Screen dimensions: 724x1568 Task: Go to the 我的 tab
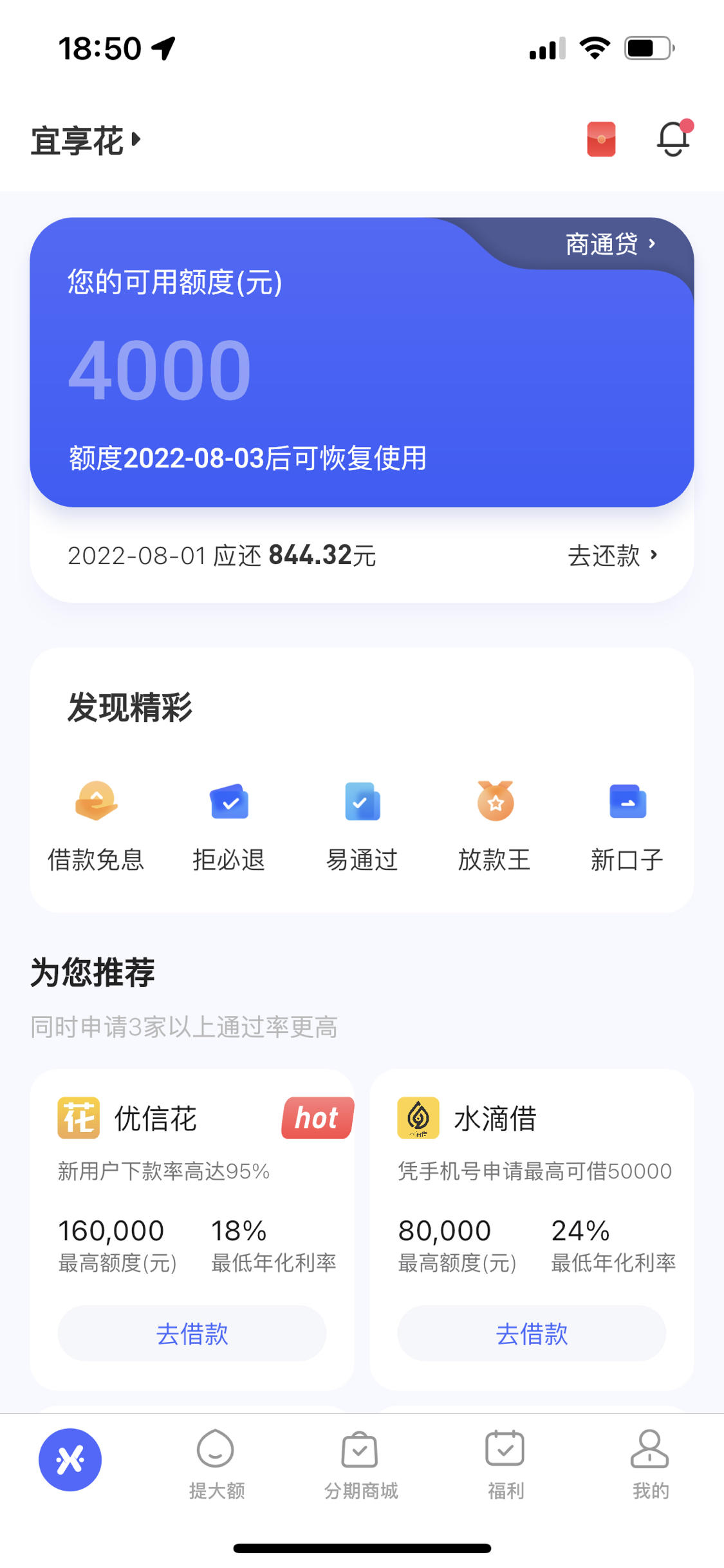click(x=651, y=1465)
